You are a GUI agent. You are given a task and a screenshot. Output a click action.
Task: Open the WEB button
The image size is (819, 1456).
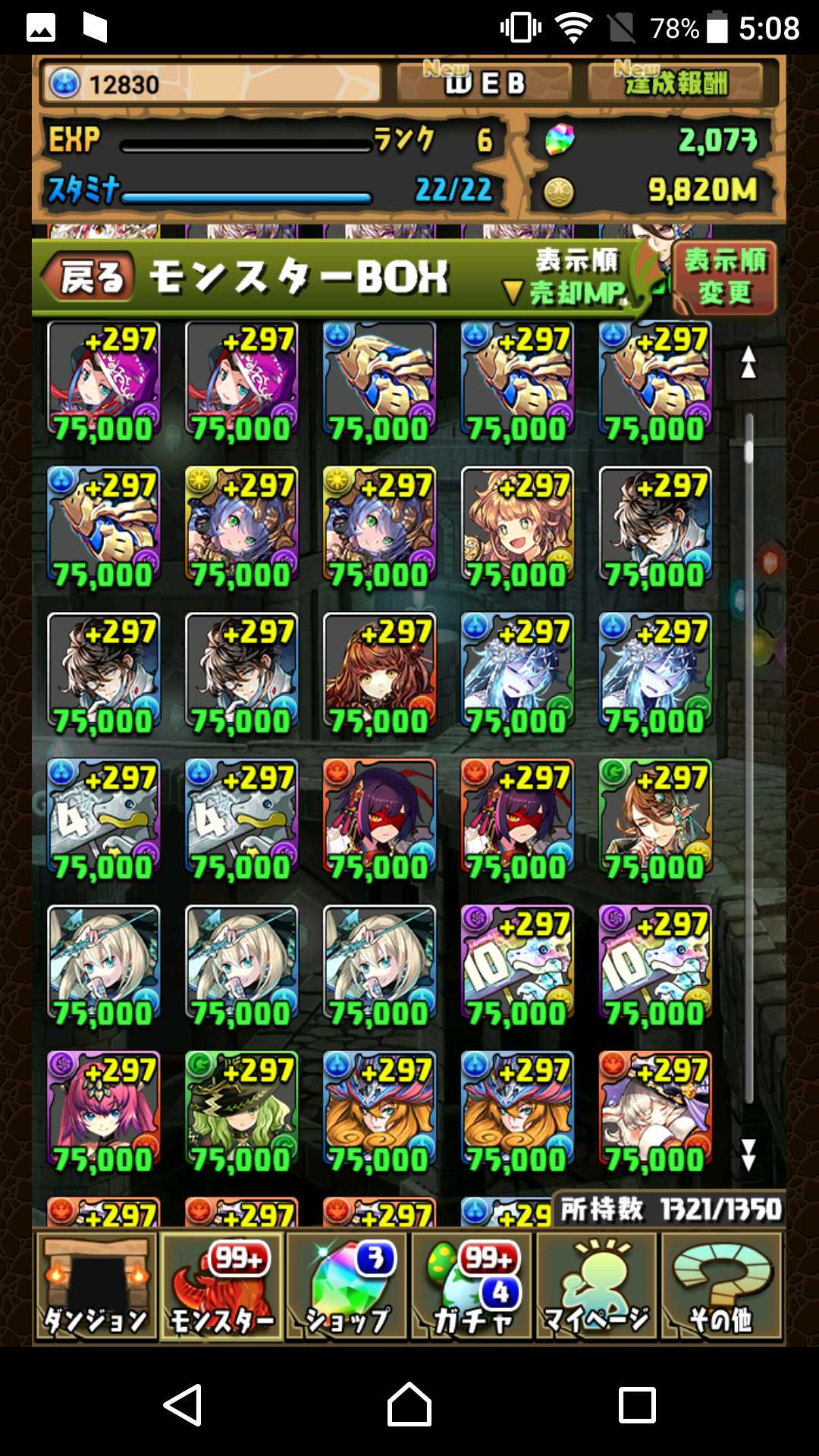tap(484, 83)
